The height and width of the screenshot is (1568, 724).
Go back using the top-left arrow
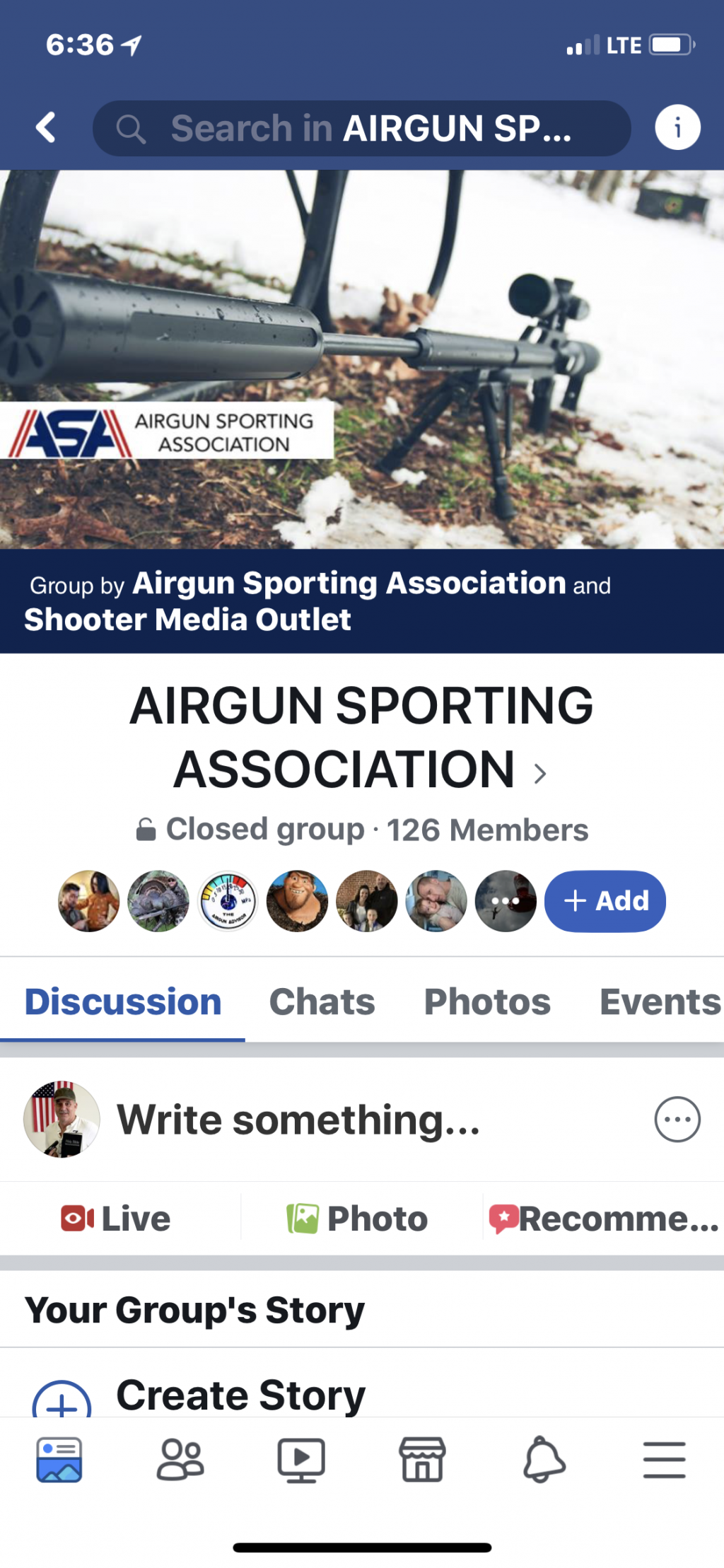(46, 127)
